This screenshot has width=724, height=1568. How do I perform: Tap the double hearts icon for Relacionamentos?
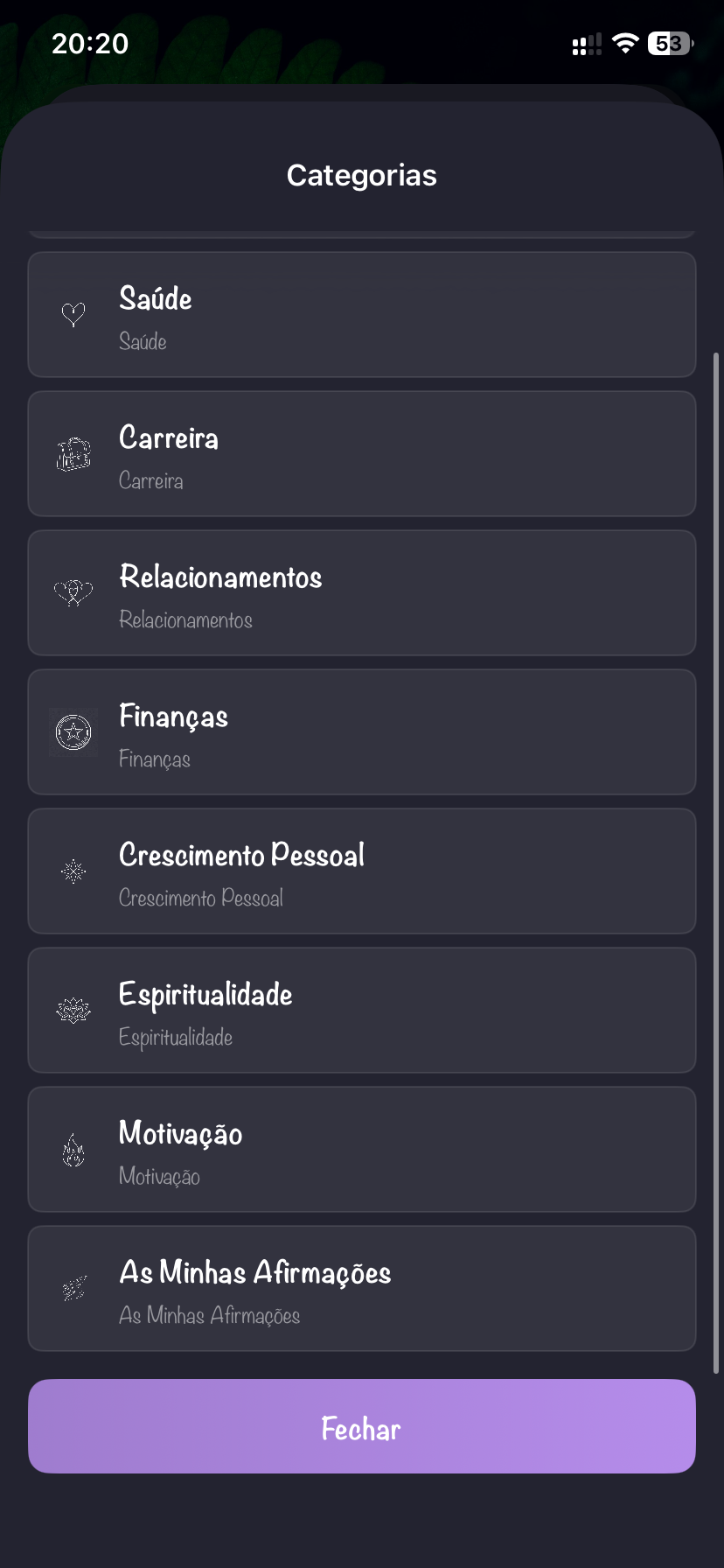point(73,593)
